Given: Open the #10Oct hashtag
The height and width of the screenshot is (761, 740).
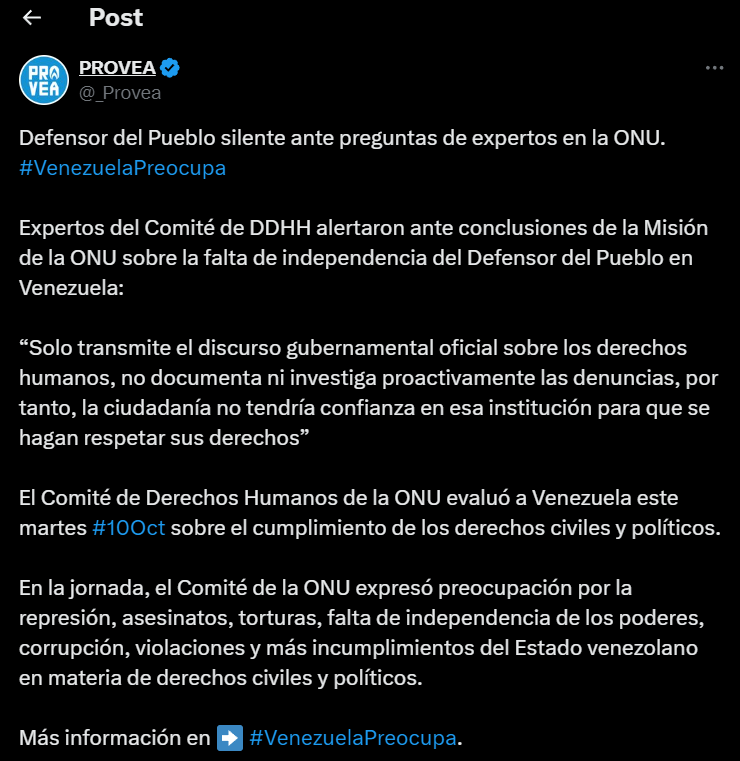Looking at the screenshot, I should tap(128, 528).
